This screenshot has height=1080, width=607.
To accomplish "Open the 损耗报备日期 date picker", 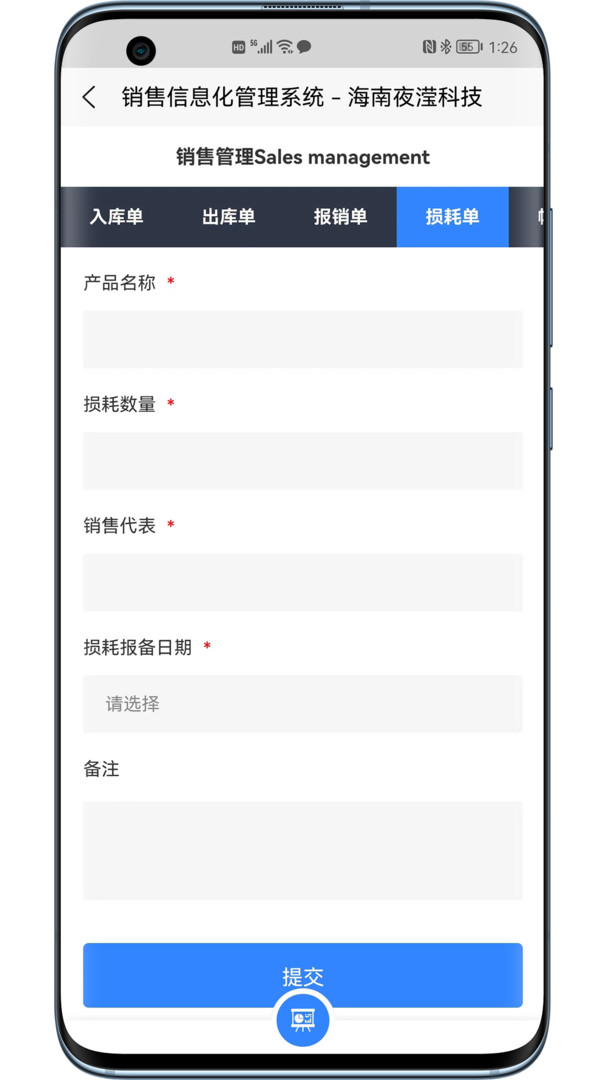I will 302,704.
